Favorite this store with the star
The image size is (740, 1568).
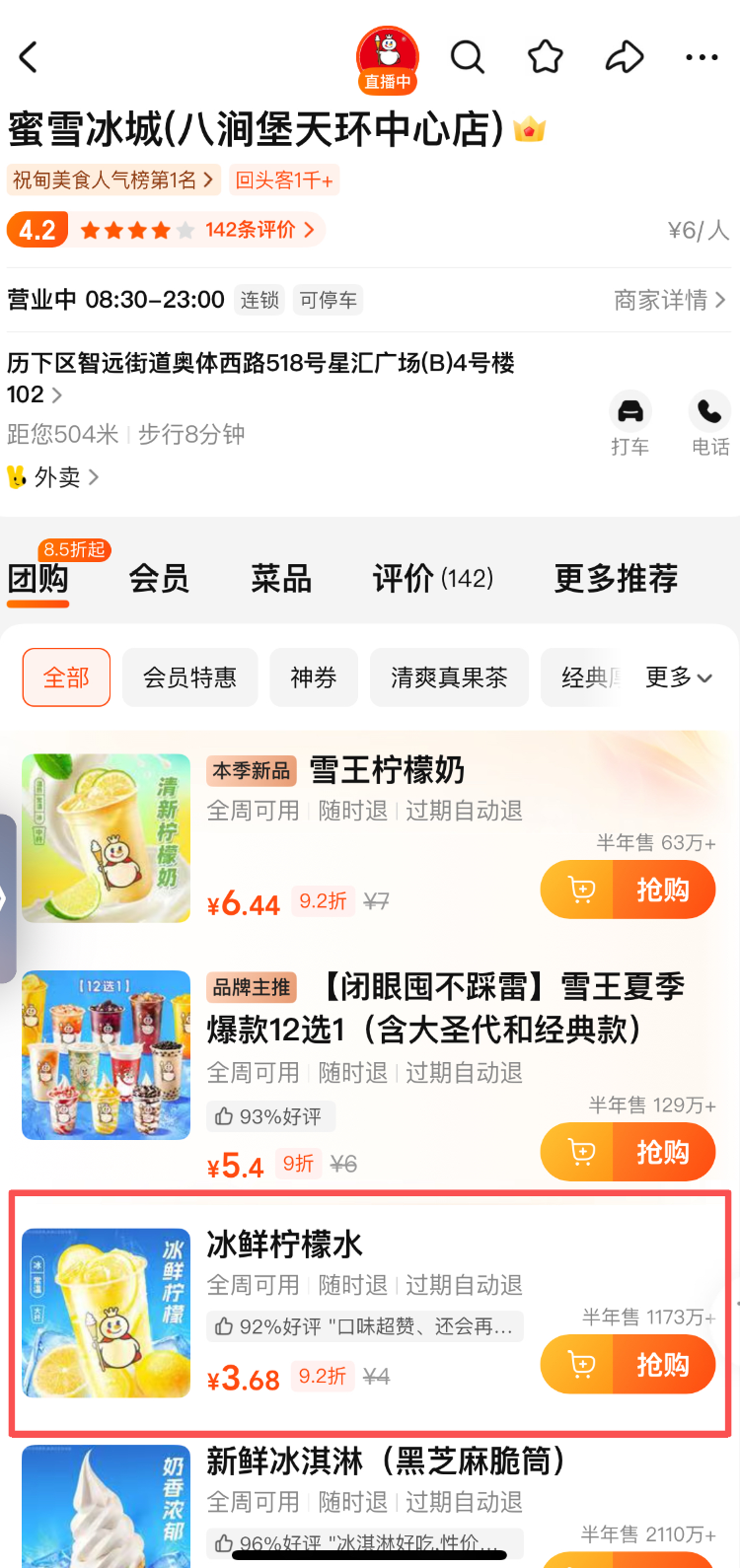[x=545, y=57]
